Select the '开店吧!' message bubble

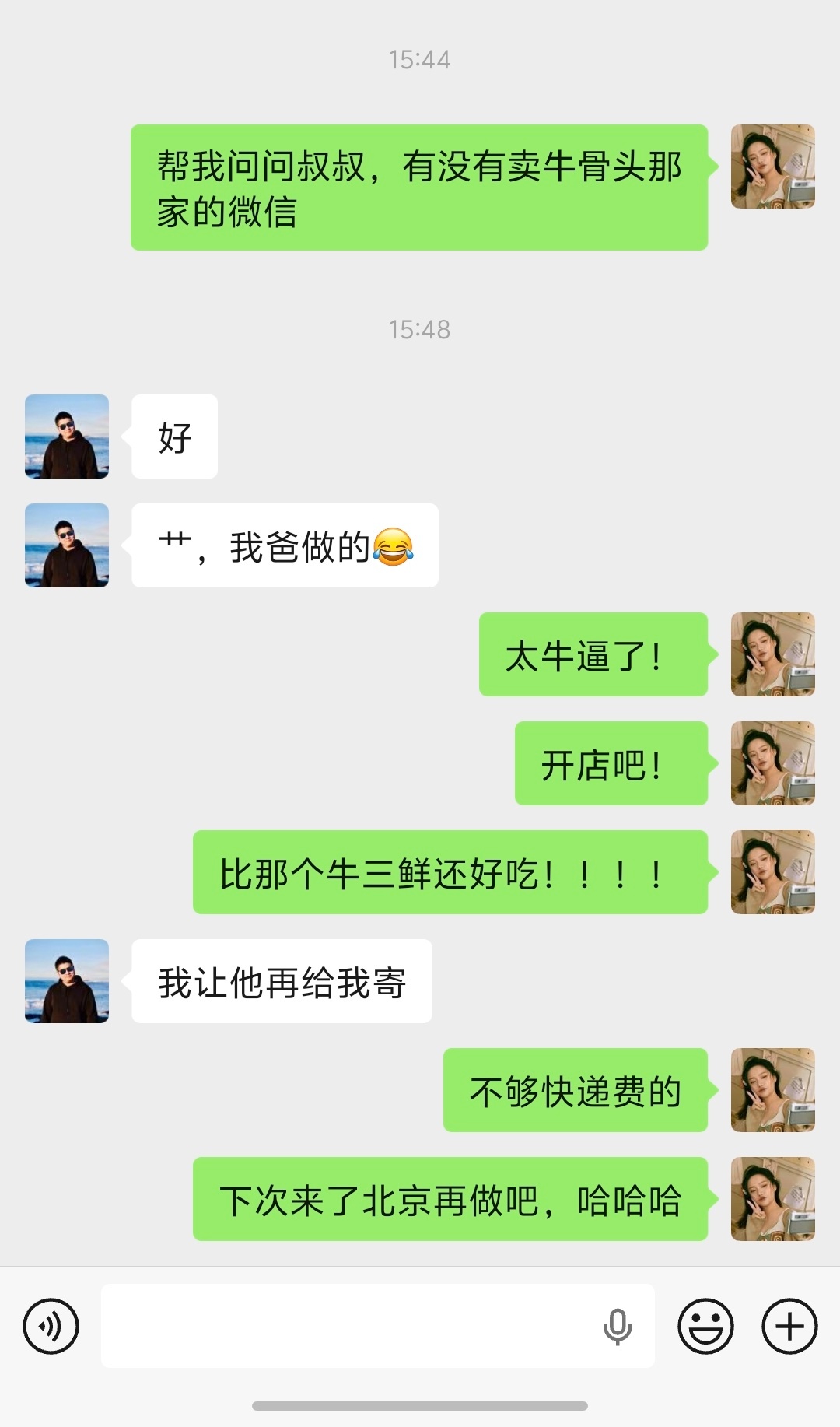coord(611,763)
